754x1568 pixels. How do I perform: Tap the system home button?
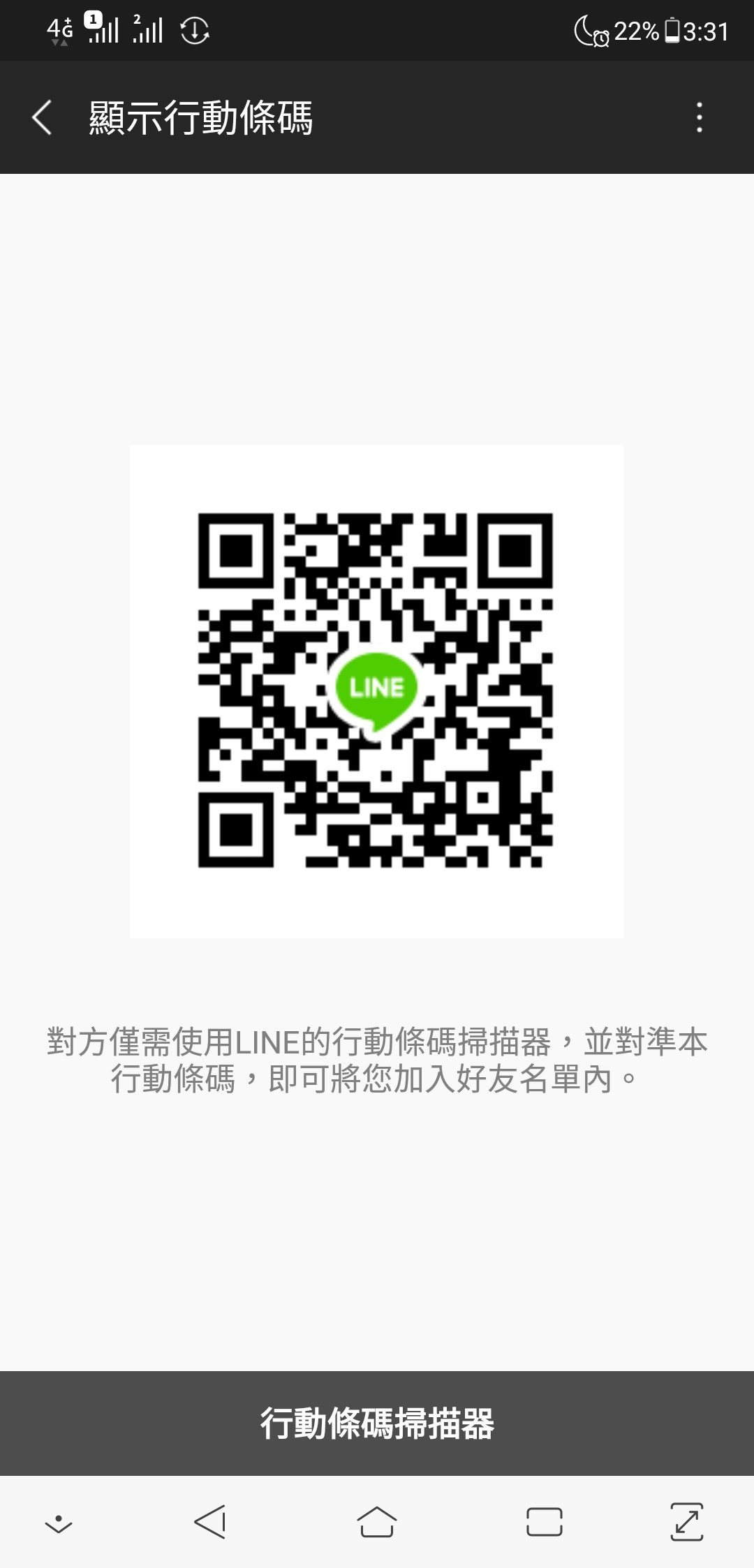coord(377,1522)
